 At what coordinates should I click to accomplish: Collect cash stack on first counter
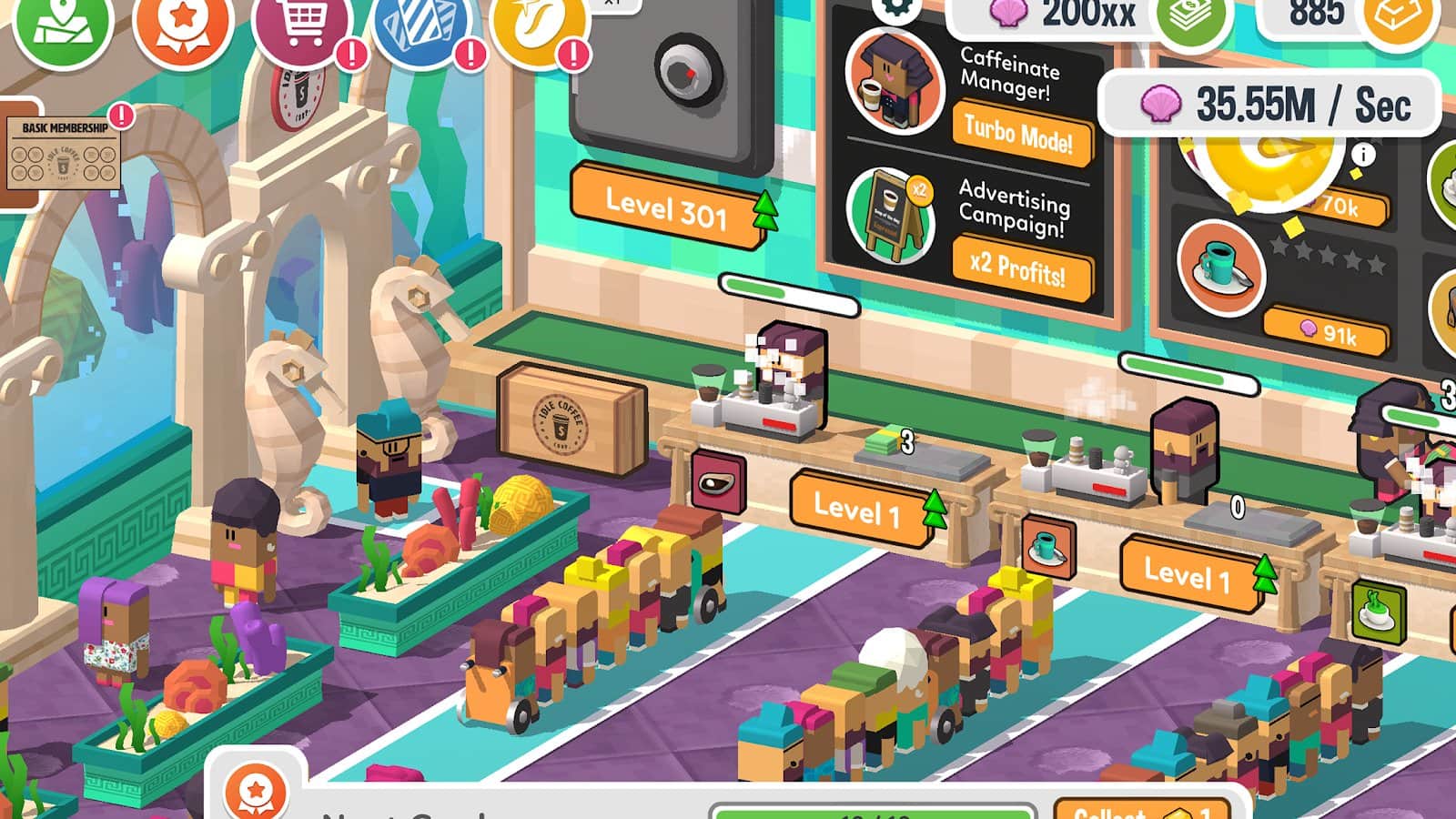coord(883,443)
